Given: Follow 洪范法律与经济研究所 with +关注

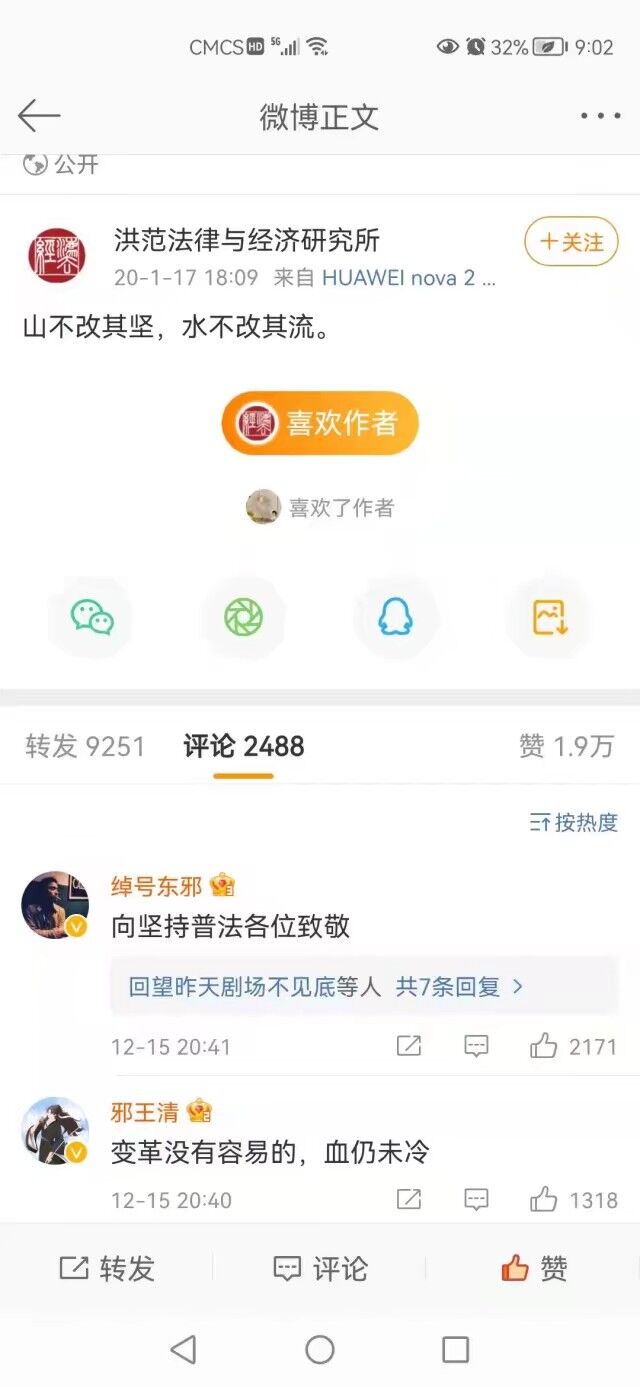Looking at the screenshot, I should point(571,242).
